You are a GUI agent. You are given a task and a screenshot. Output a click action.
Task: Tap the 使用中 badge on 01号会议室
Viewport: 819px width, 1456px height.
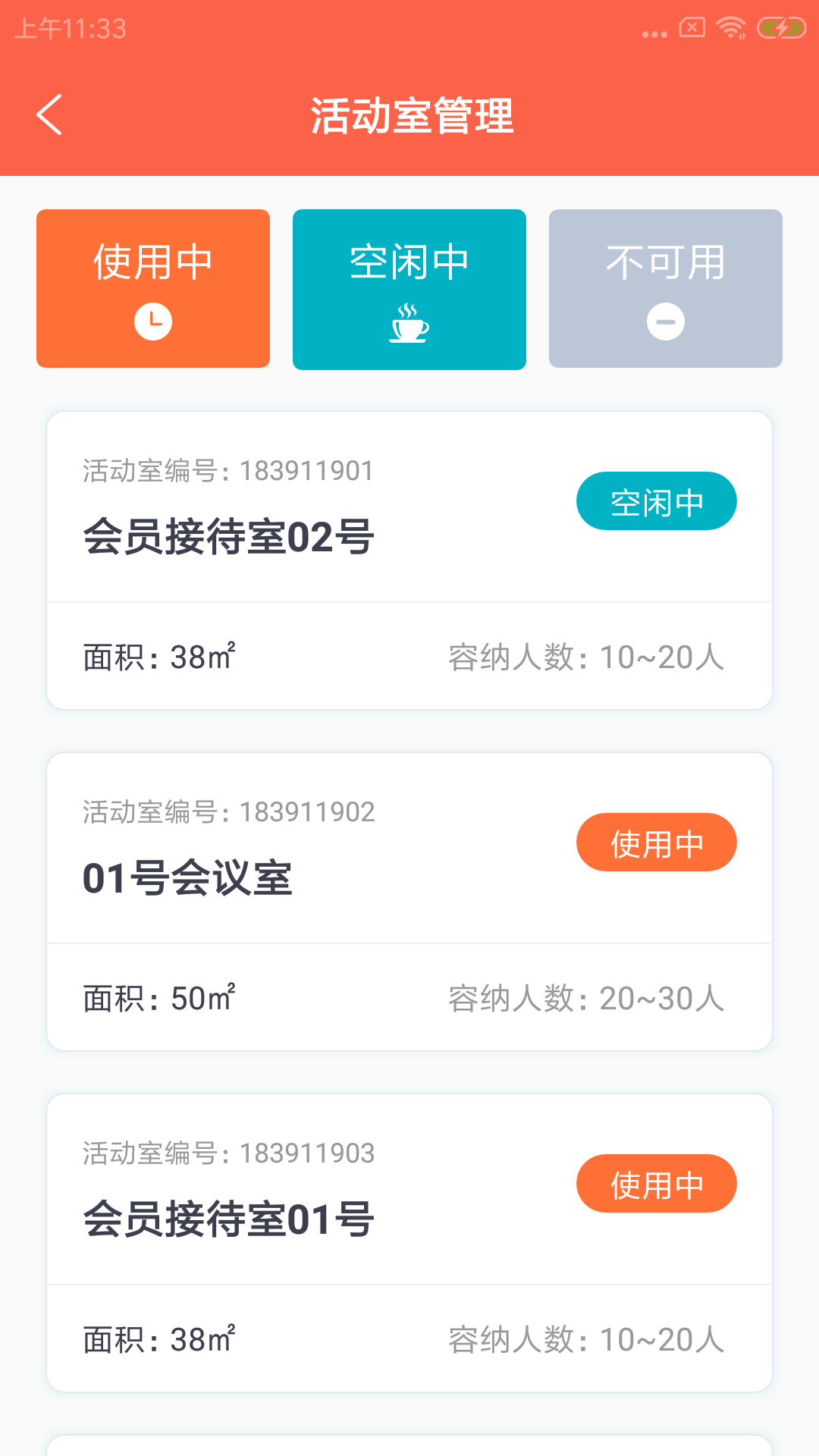656,842
